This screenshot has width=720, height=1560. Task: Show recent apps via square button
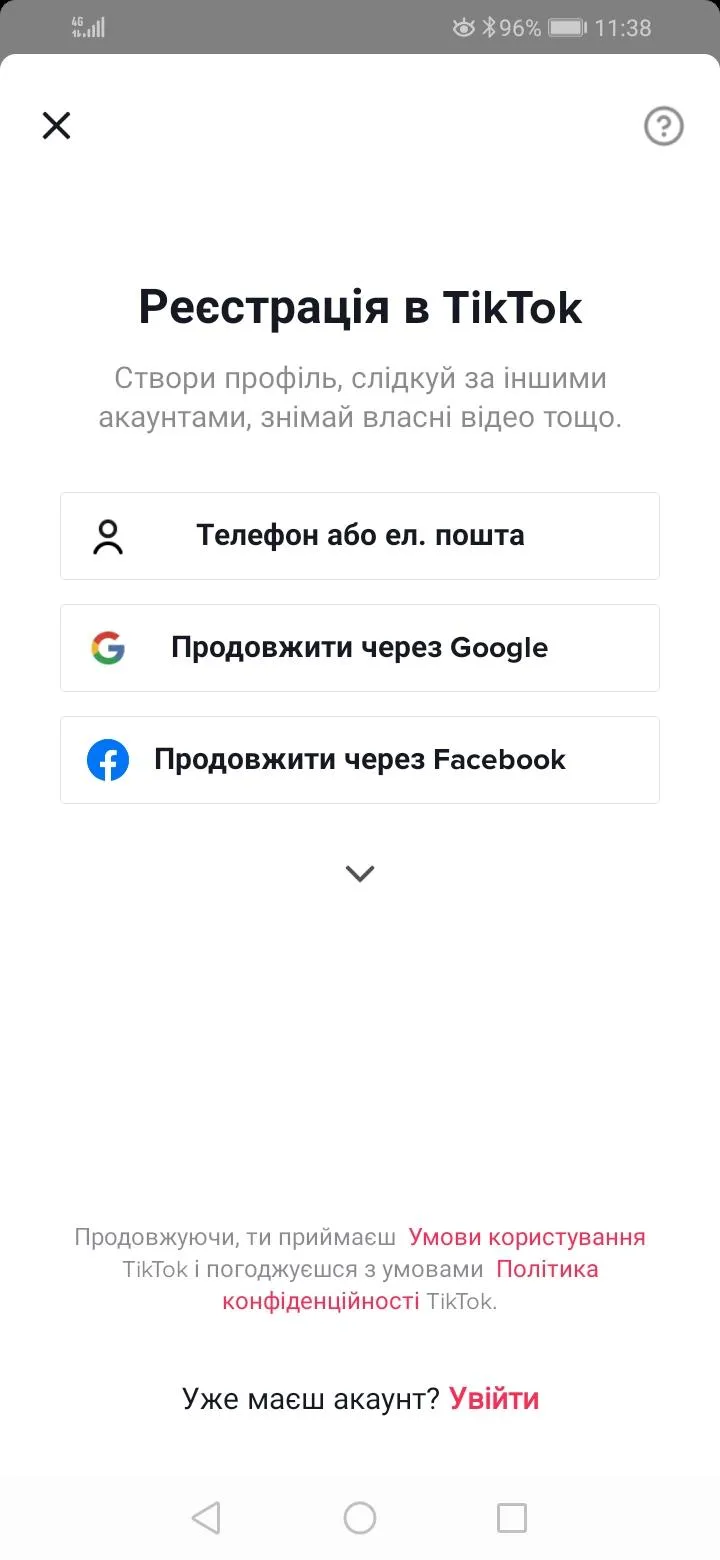pos(512,1518)
